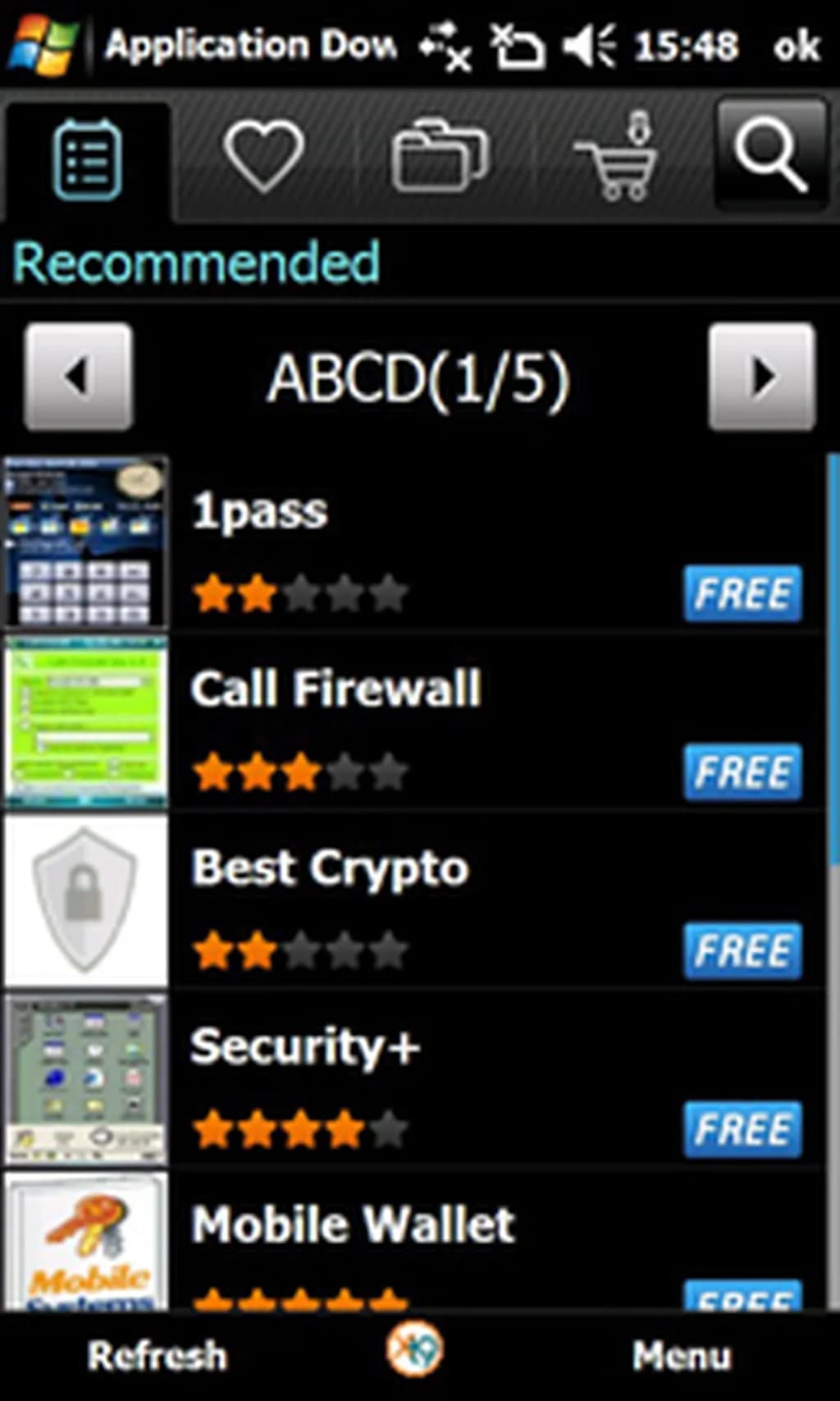Open the bottom Menu softkey
This screenshot has height=1401, width=840.
(x=681, y=1356)
